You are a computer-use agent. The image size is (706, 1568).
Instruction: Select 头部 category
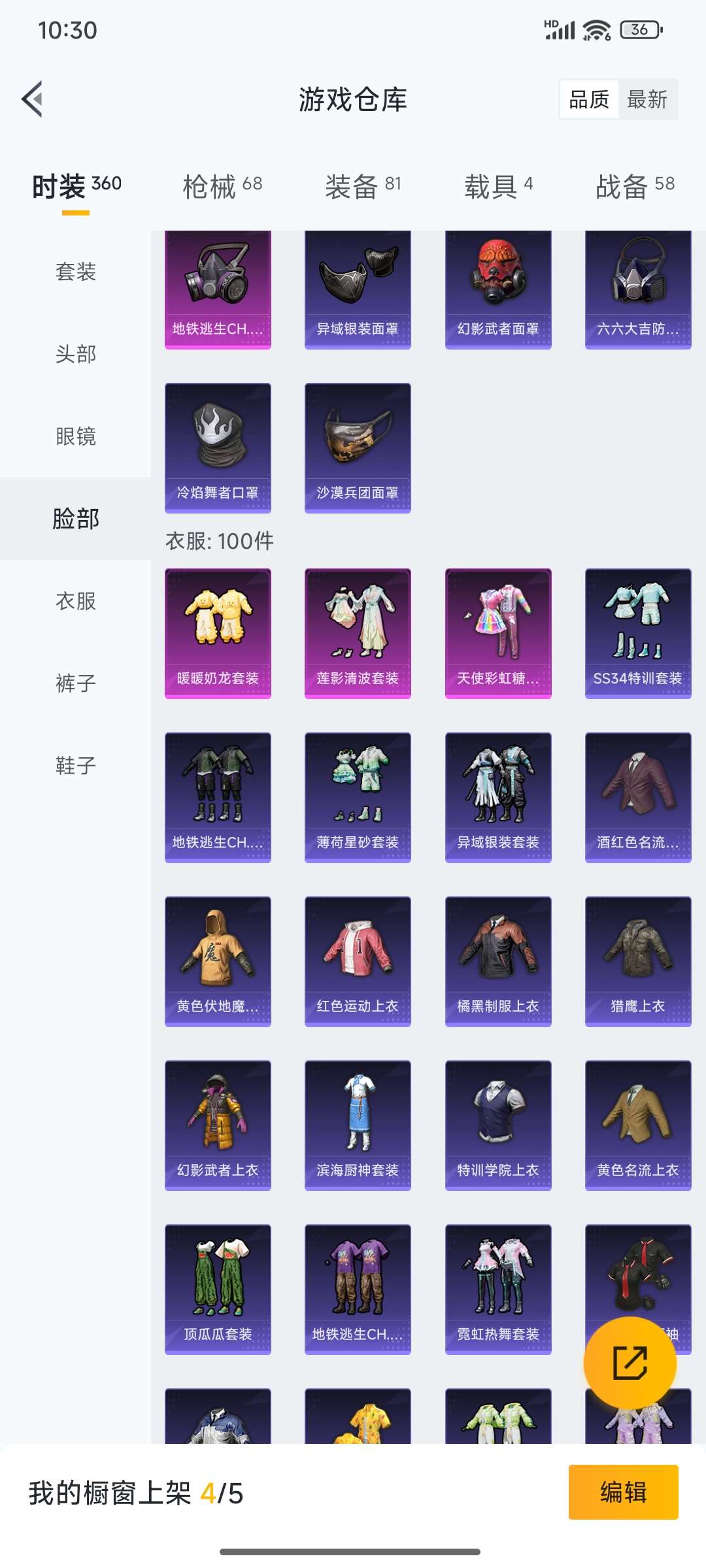tap(76, 354)
